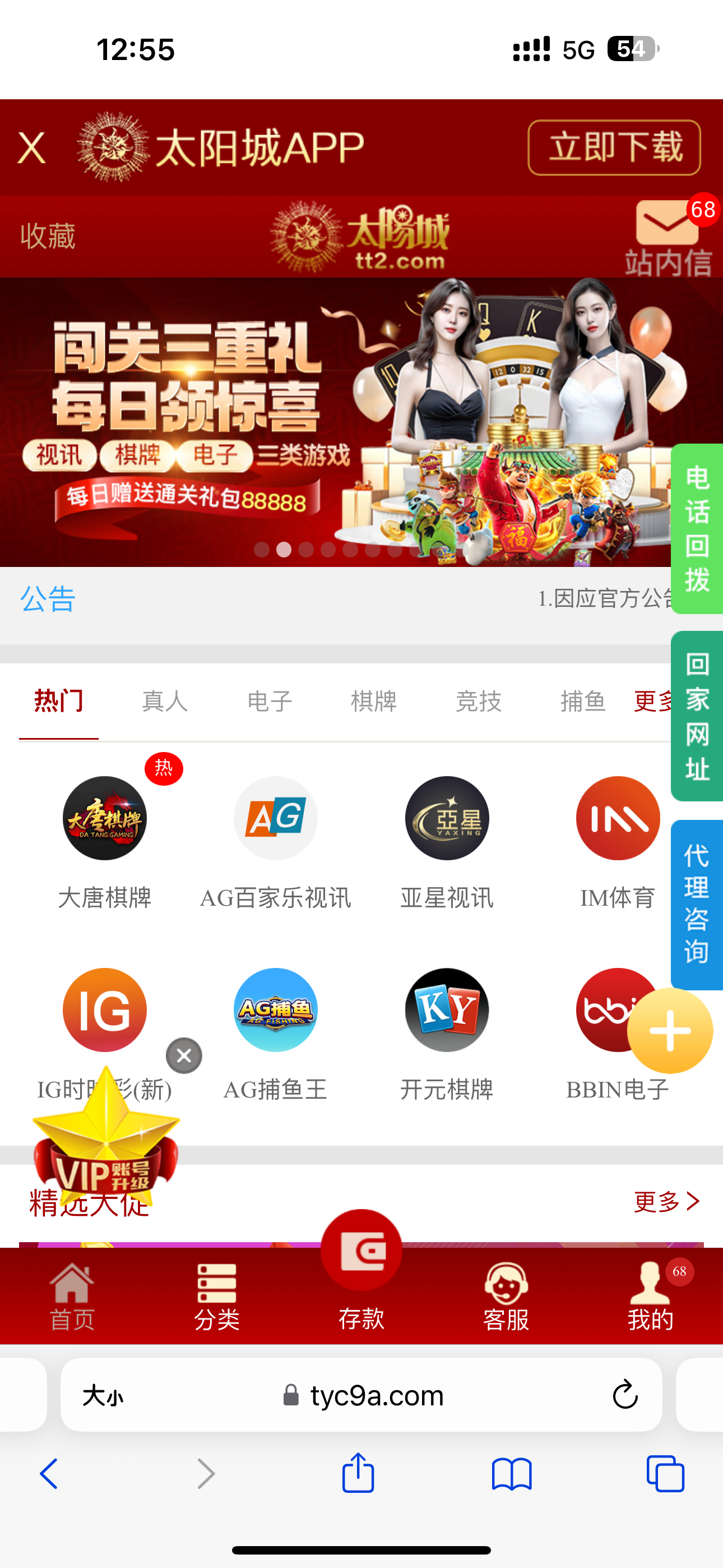Image resolution: width=723 pixels, height=1568 pixels.
Task: Switch to the 电子 tab
Action: pos(270,701)
